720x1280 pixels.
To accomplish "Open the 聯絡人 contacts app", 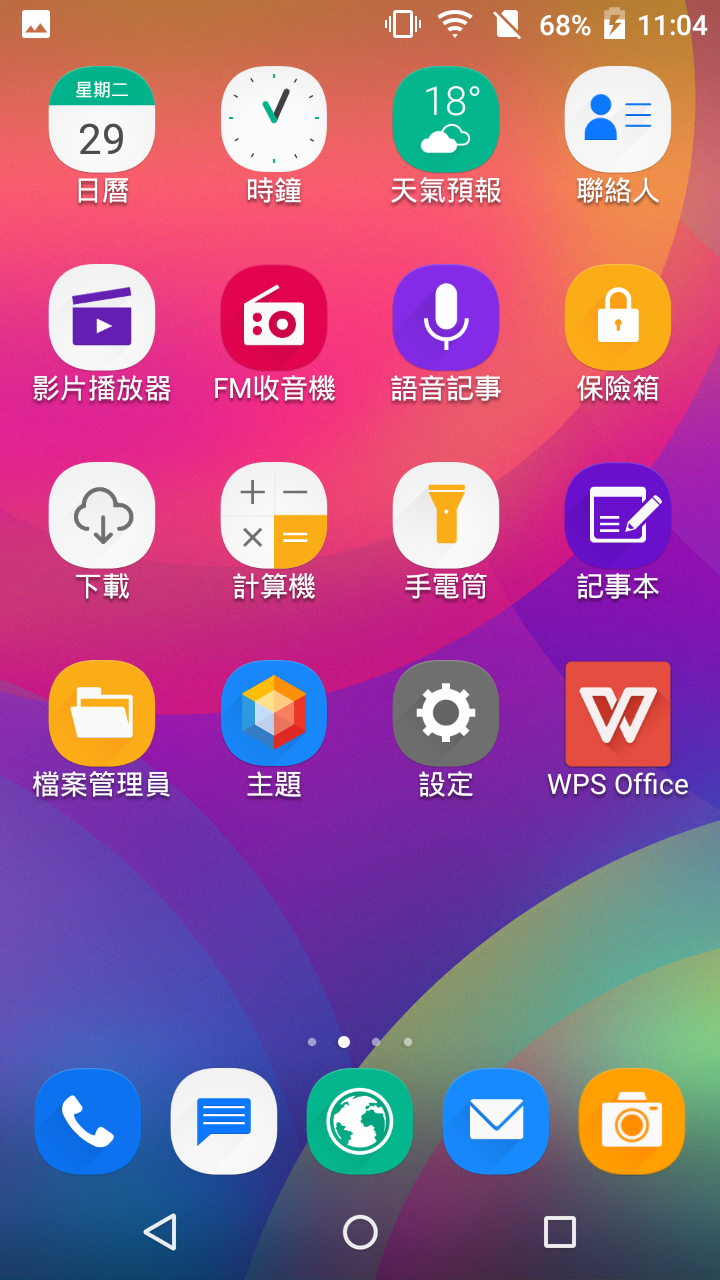I will coord(618,119).
